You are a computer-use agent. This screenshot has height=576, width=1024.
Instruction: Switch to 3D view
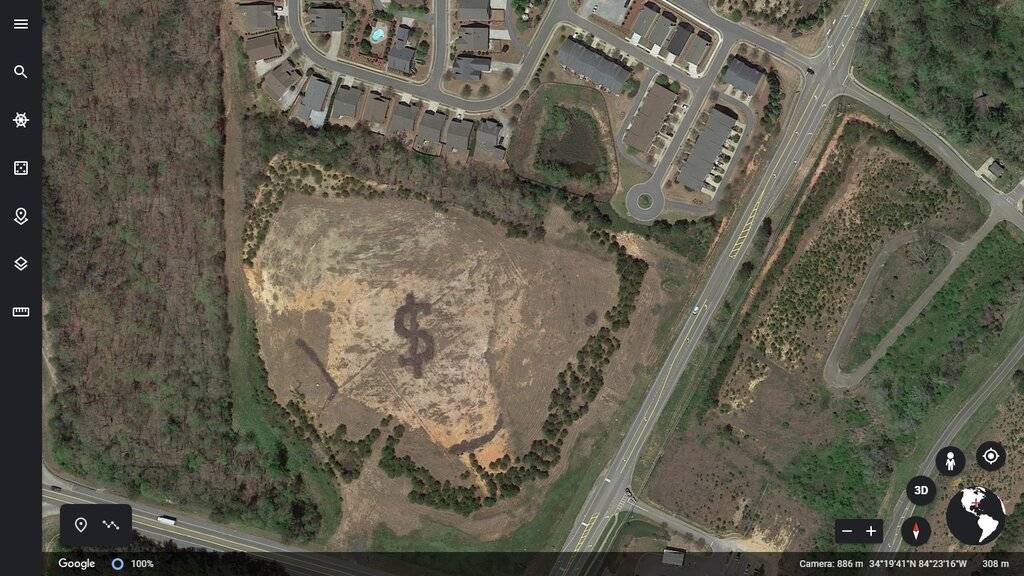click(921, 490)
